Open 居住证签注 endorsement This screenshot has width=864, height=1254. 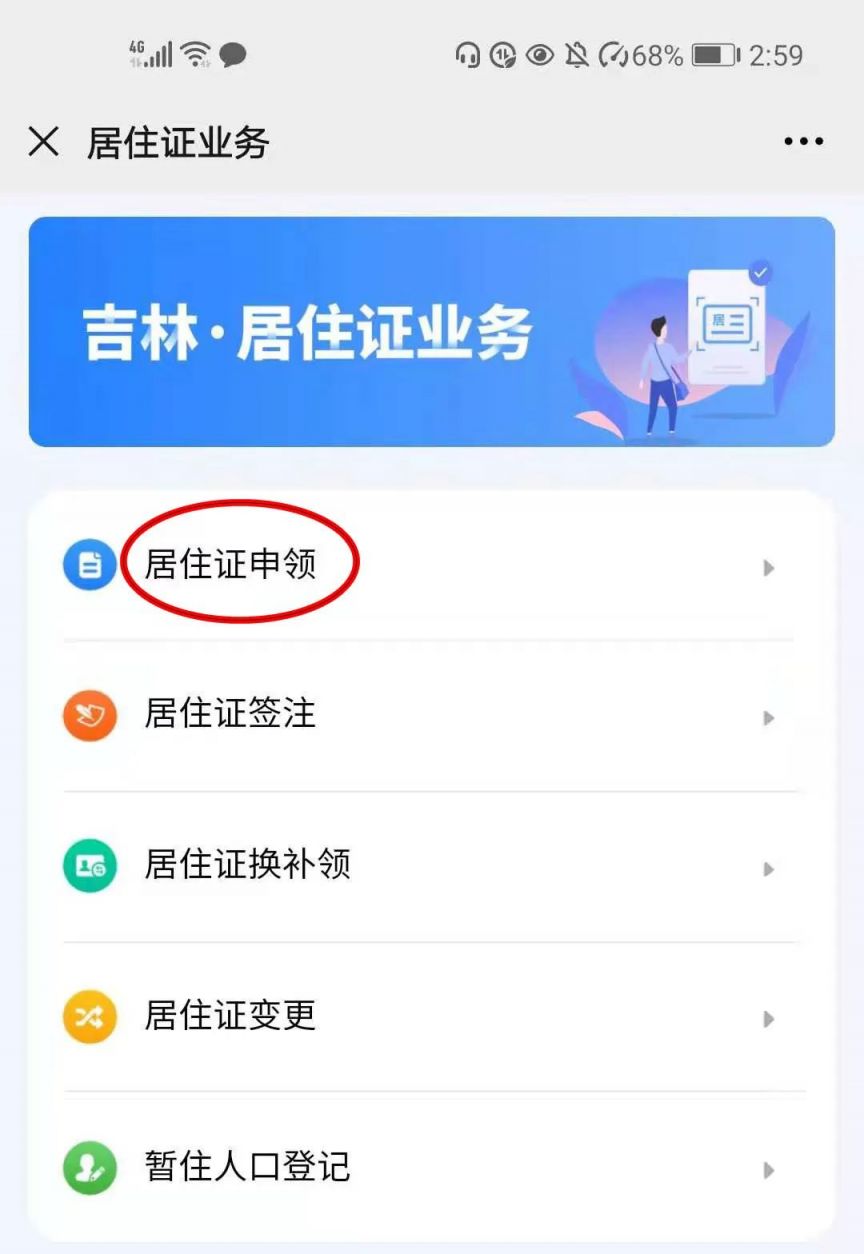pyautogui.click(x=231, y=715)
